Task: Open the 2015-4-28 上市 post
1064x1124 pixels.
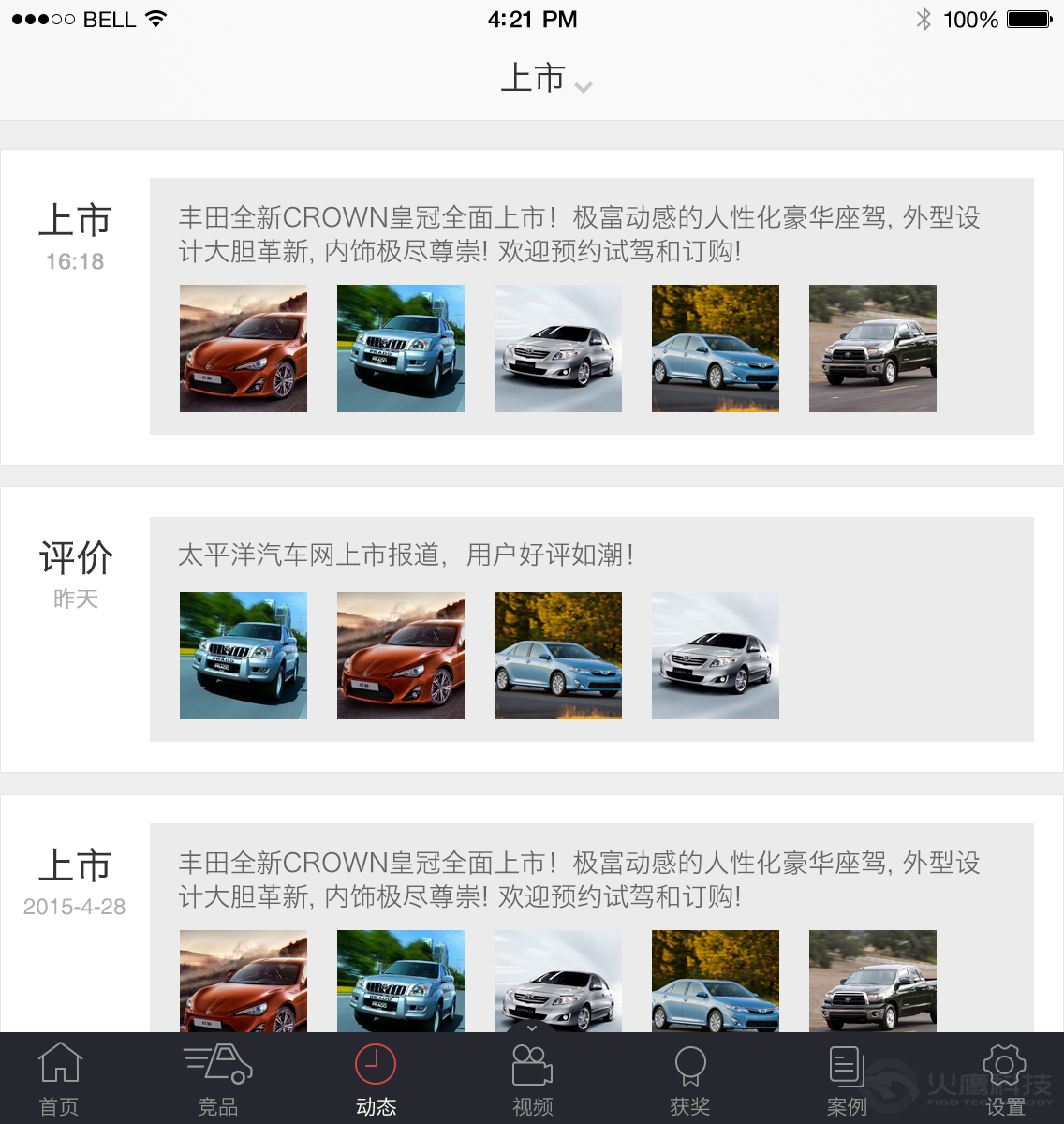Action: tap(579, 880)
